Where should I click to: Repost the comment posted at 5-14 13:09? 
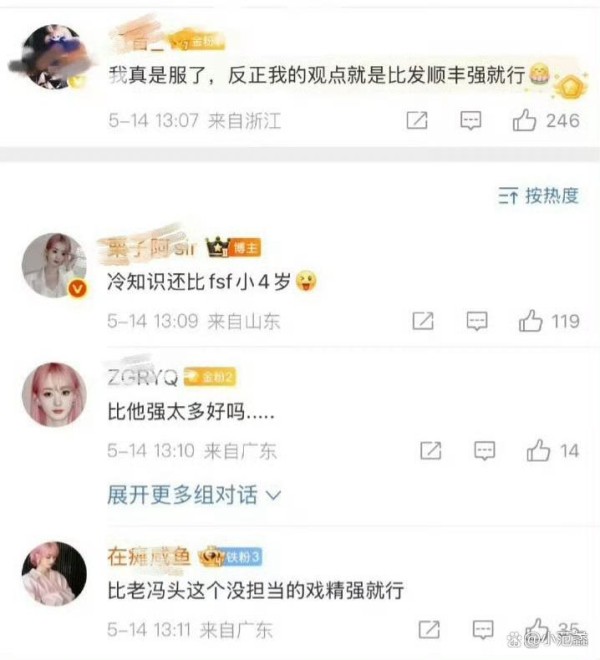(423, 321)
